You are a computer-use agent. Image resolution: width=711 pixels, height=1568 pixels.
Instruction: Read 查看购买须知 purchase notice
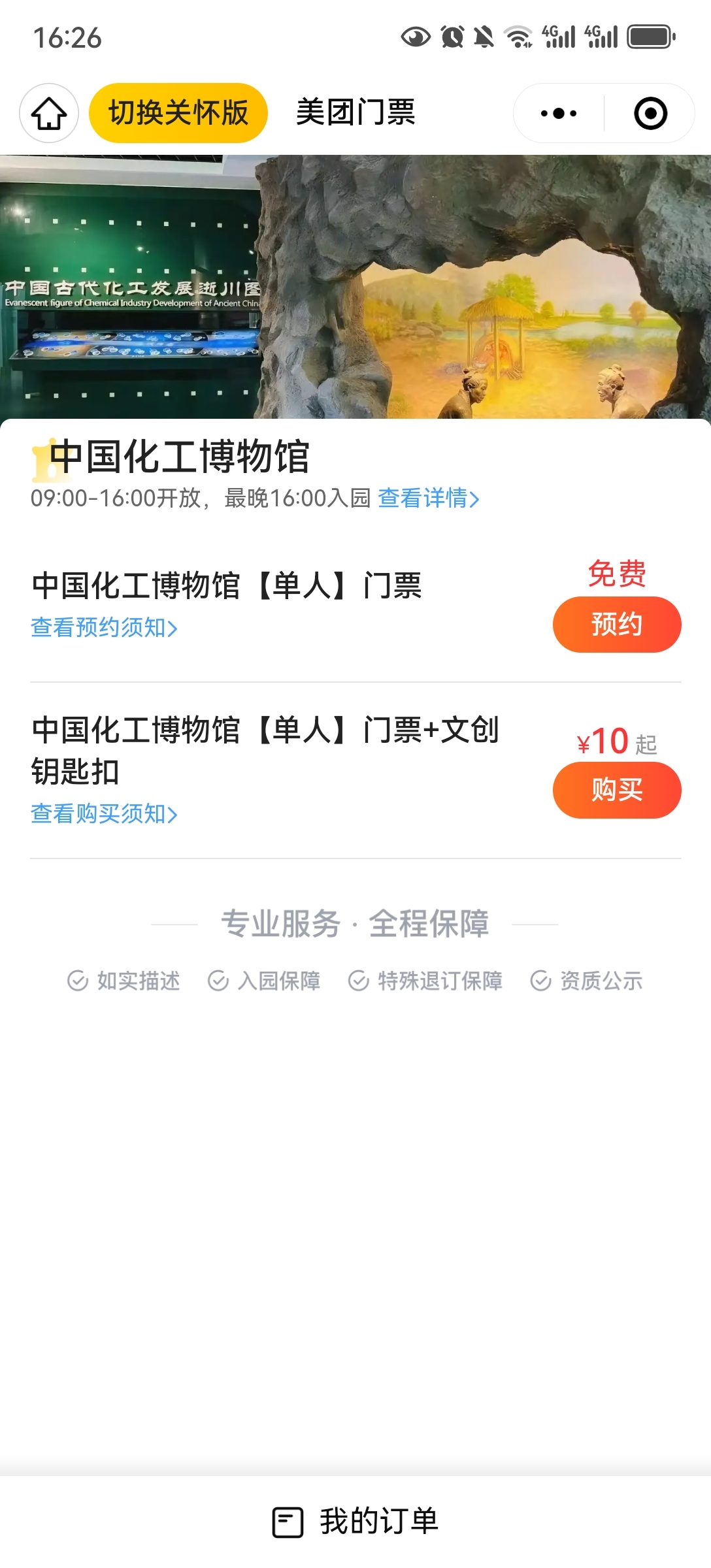tap(104, 814)
